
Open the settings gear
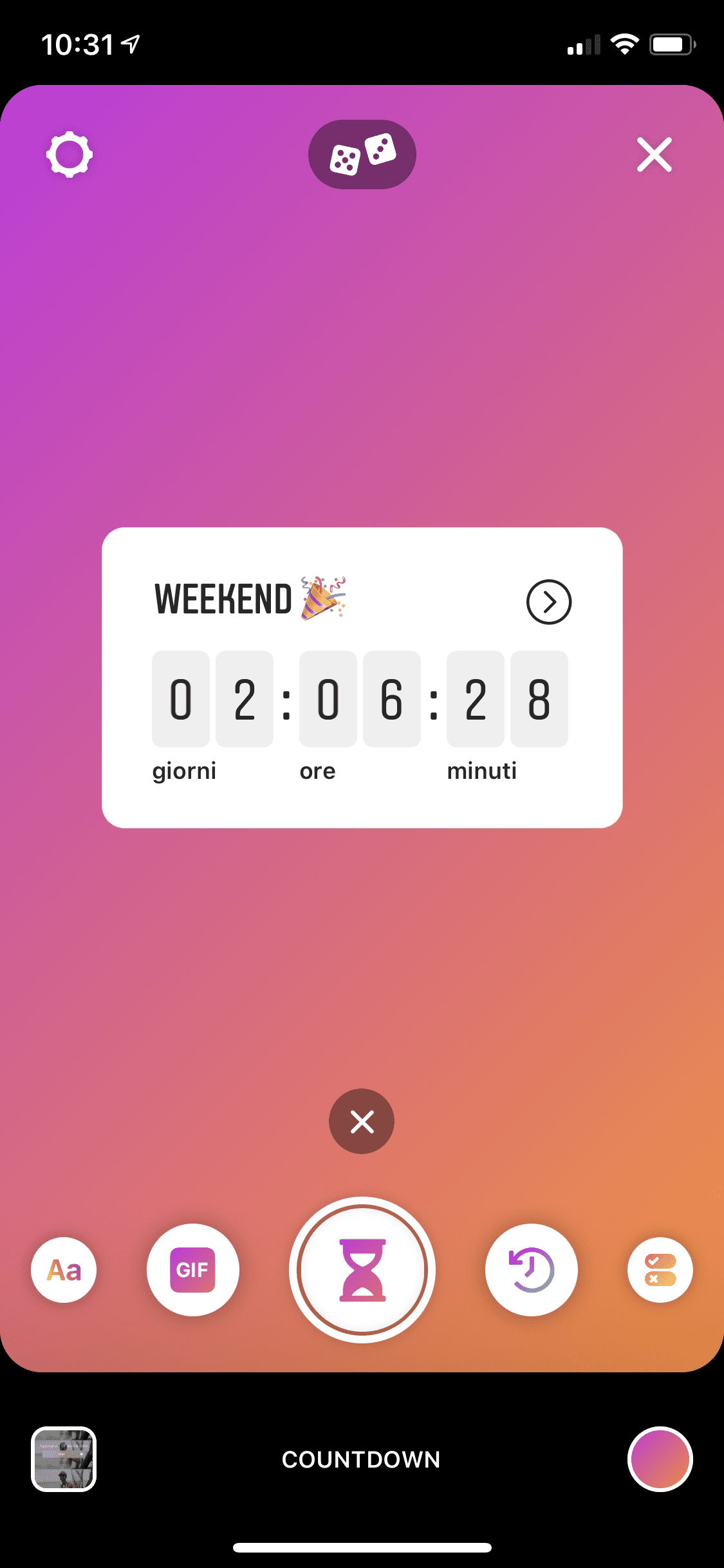[x=70, y=154]
